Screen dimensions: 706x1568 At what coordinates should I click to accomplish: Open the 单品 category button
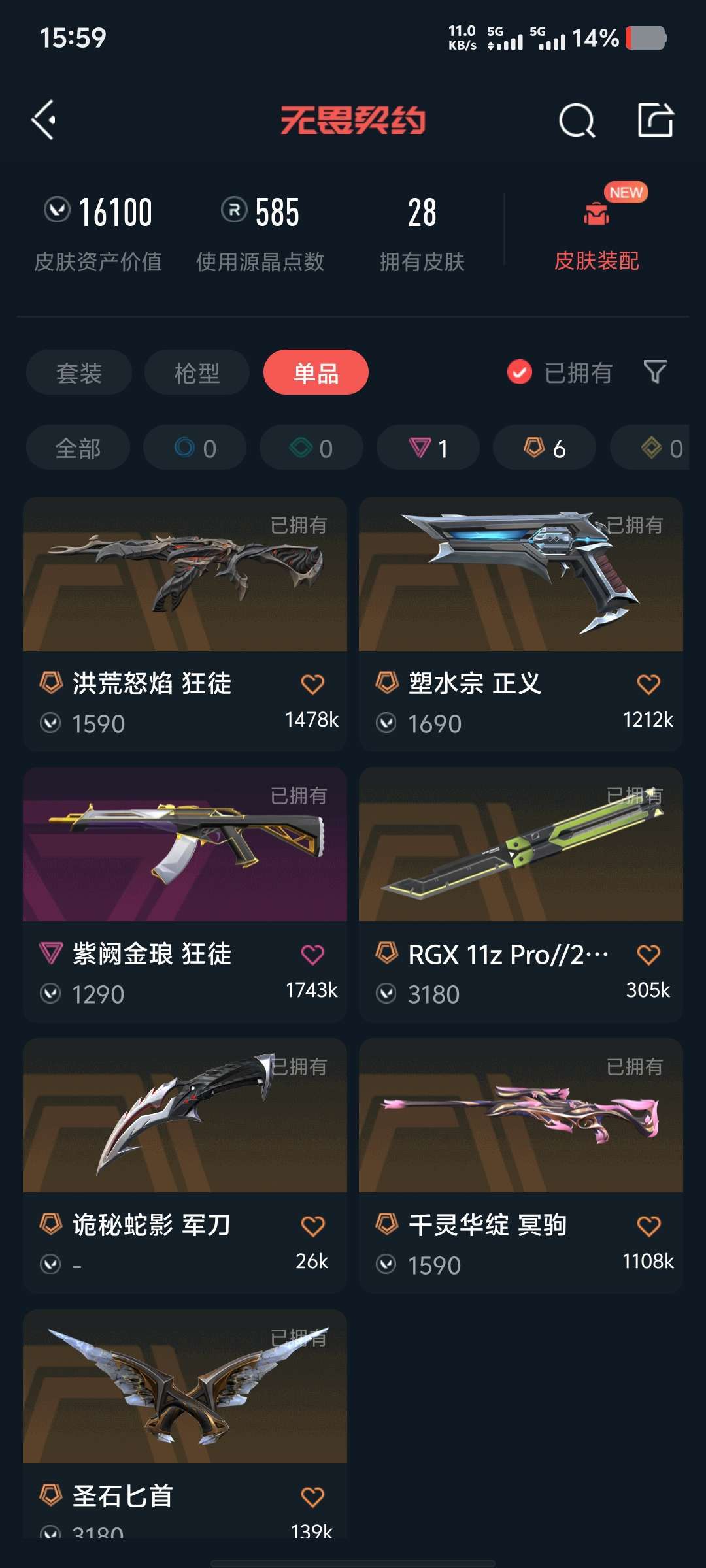click(x=315, y=372)
